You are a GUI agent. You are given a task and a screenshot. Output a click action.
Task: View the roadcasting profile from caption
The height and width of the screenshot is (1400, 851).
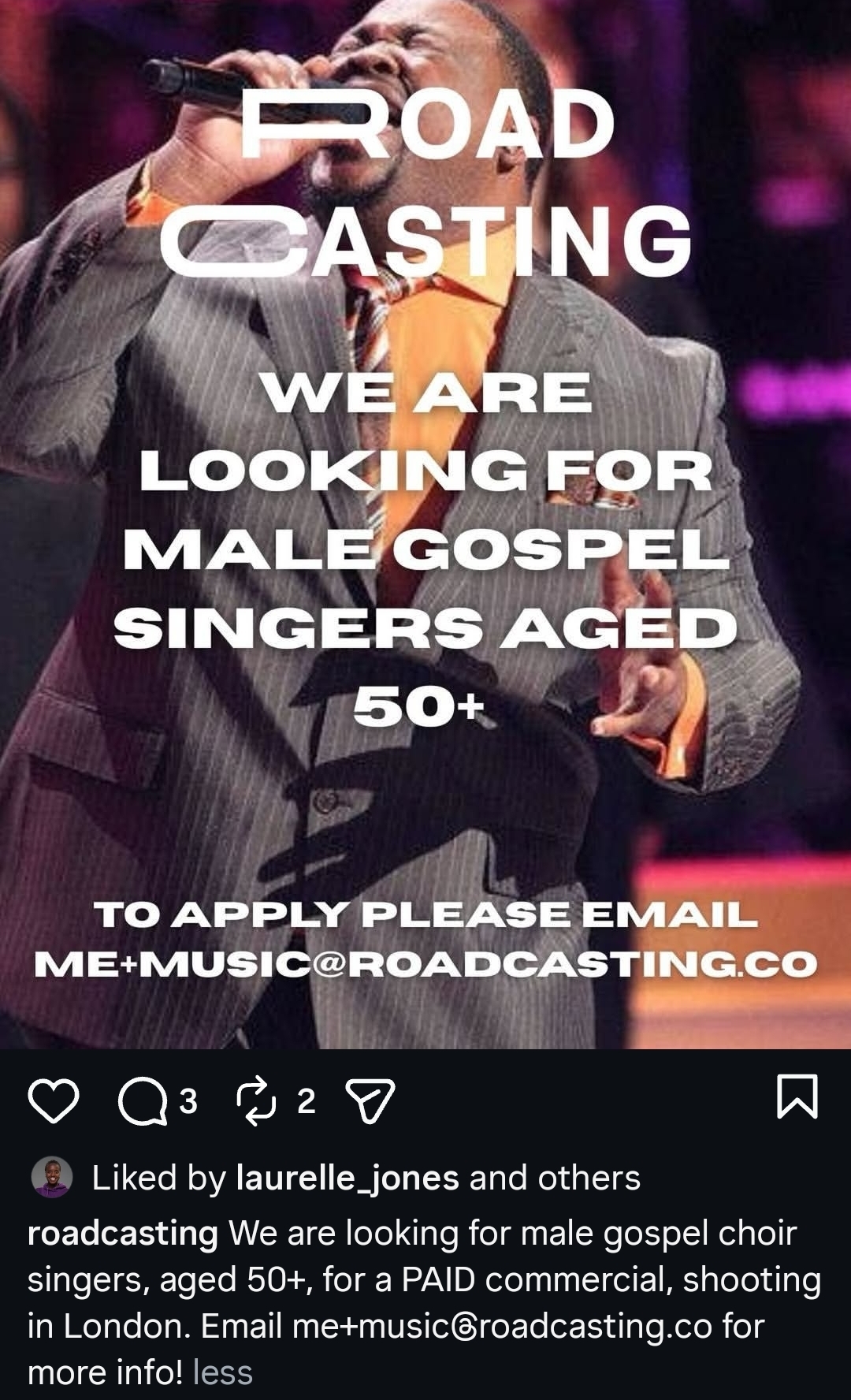[x=123, y=1234]
